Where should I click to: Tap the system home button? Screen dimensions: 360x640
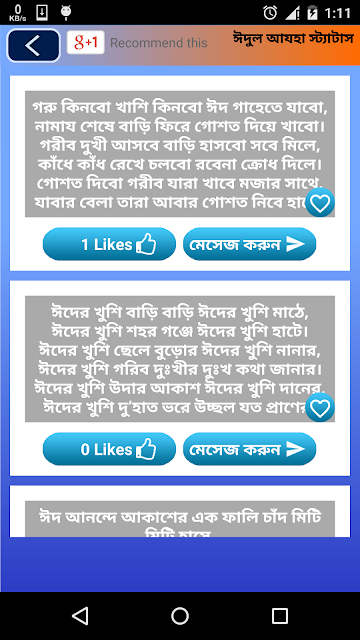tap(180, 616)
